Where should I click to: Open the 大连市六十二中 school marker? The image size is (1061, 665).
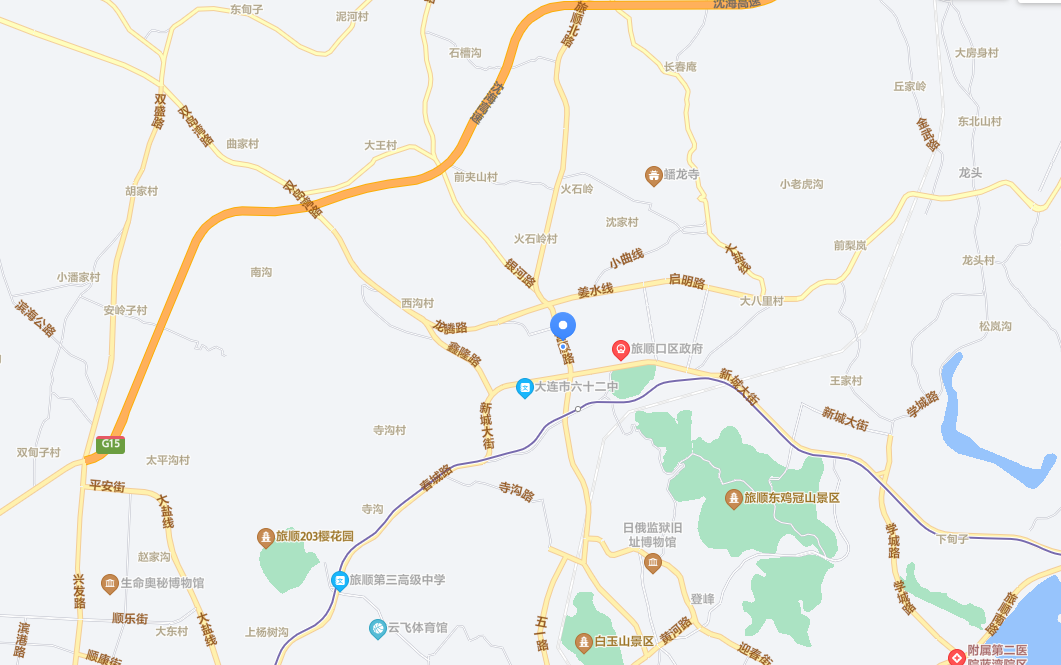pyautogui.click(x=524, y=388)
